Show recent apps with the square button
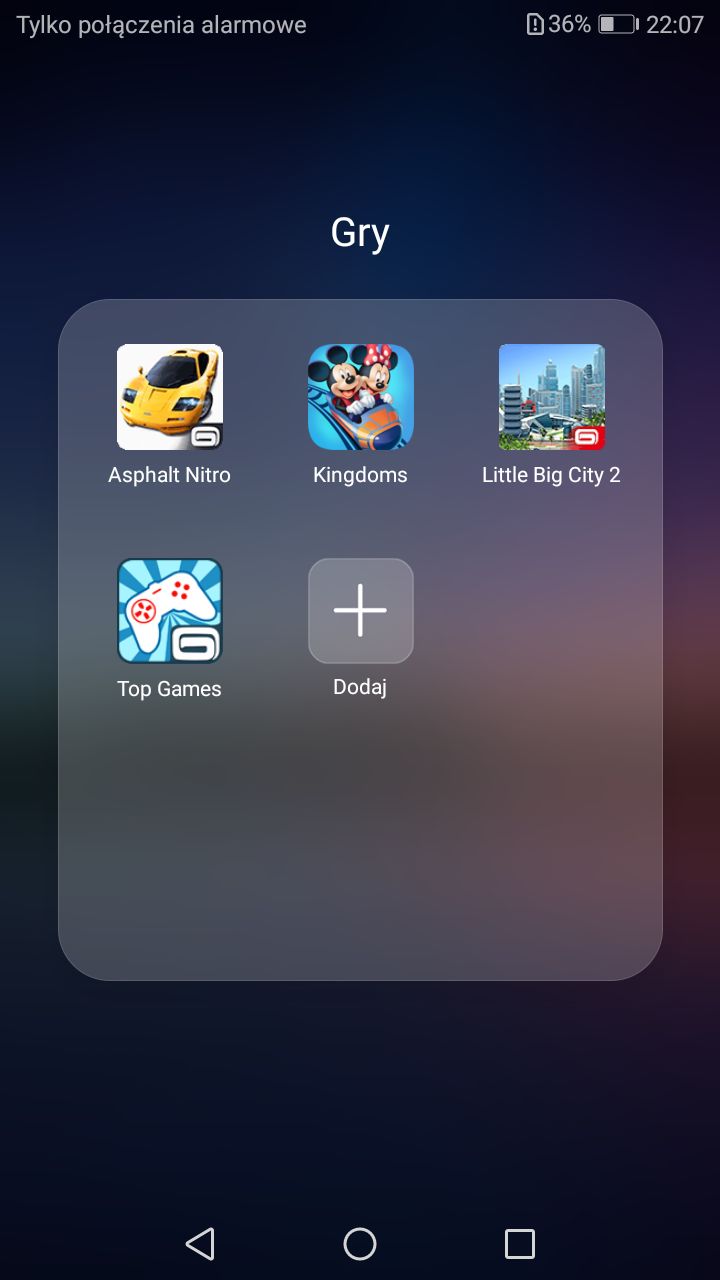This screenshot has height=1280, width=720. 520,1243
